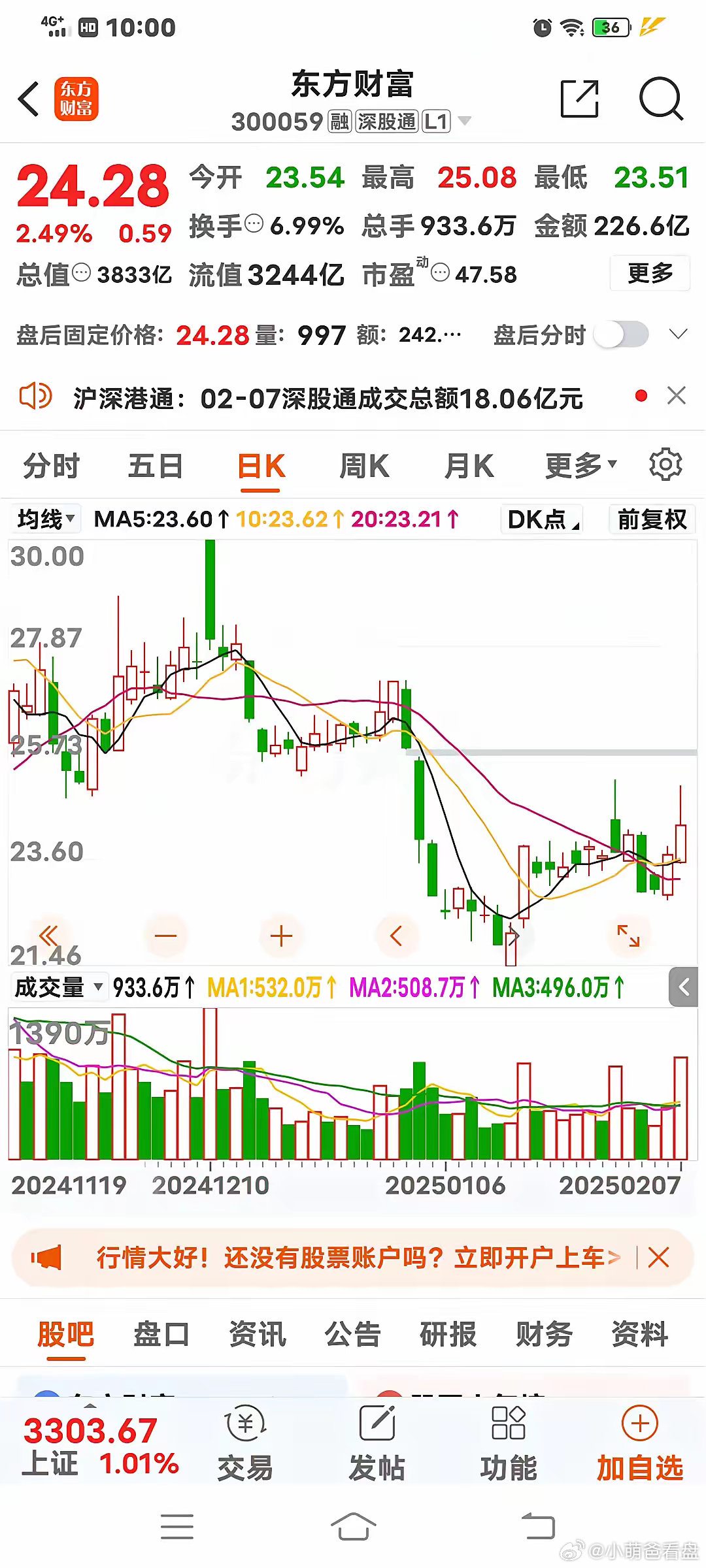The height and width of the screenshot is (1568, 706).
Task: Share this stock page
Action: [580, 99]
